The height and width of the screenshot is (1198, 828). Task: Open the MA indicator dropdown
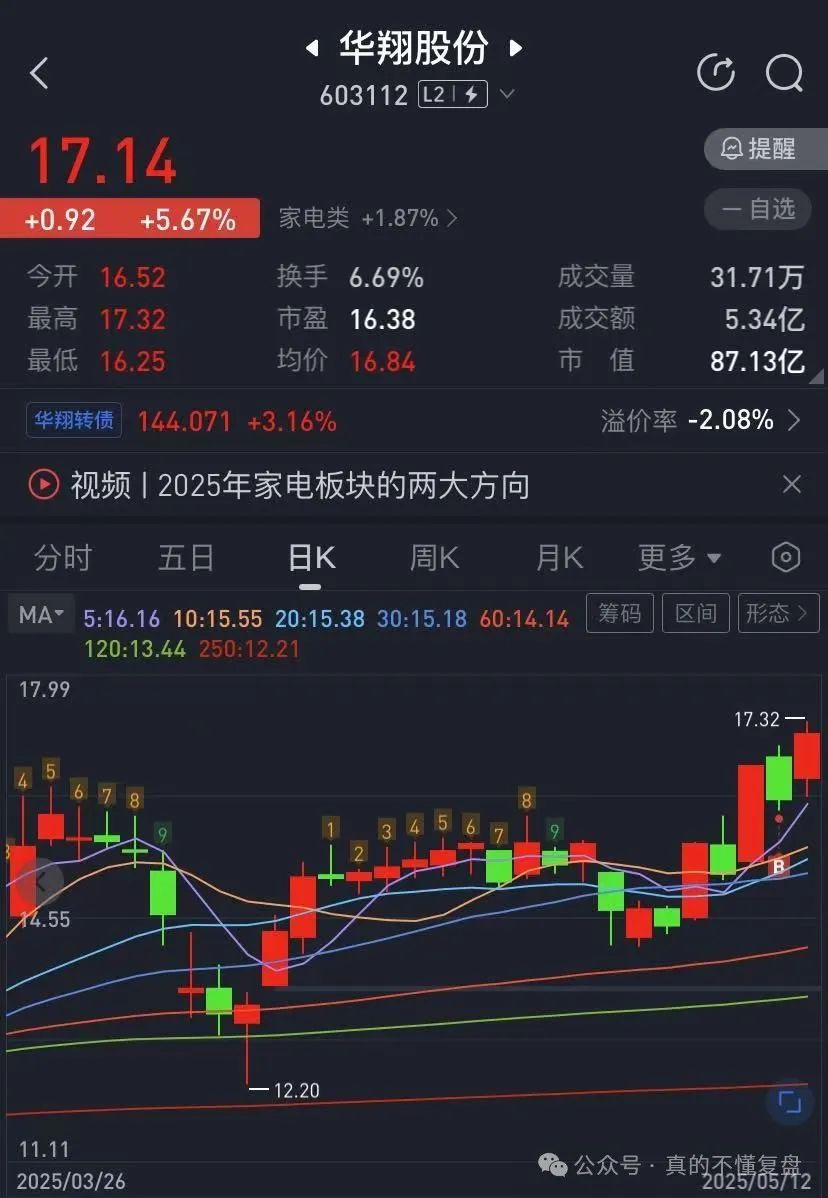coord(41,614)
